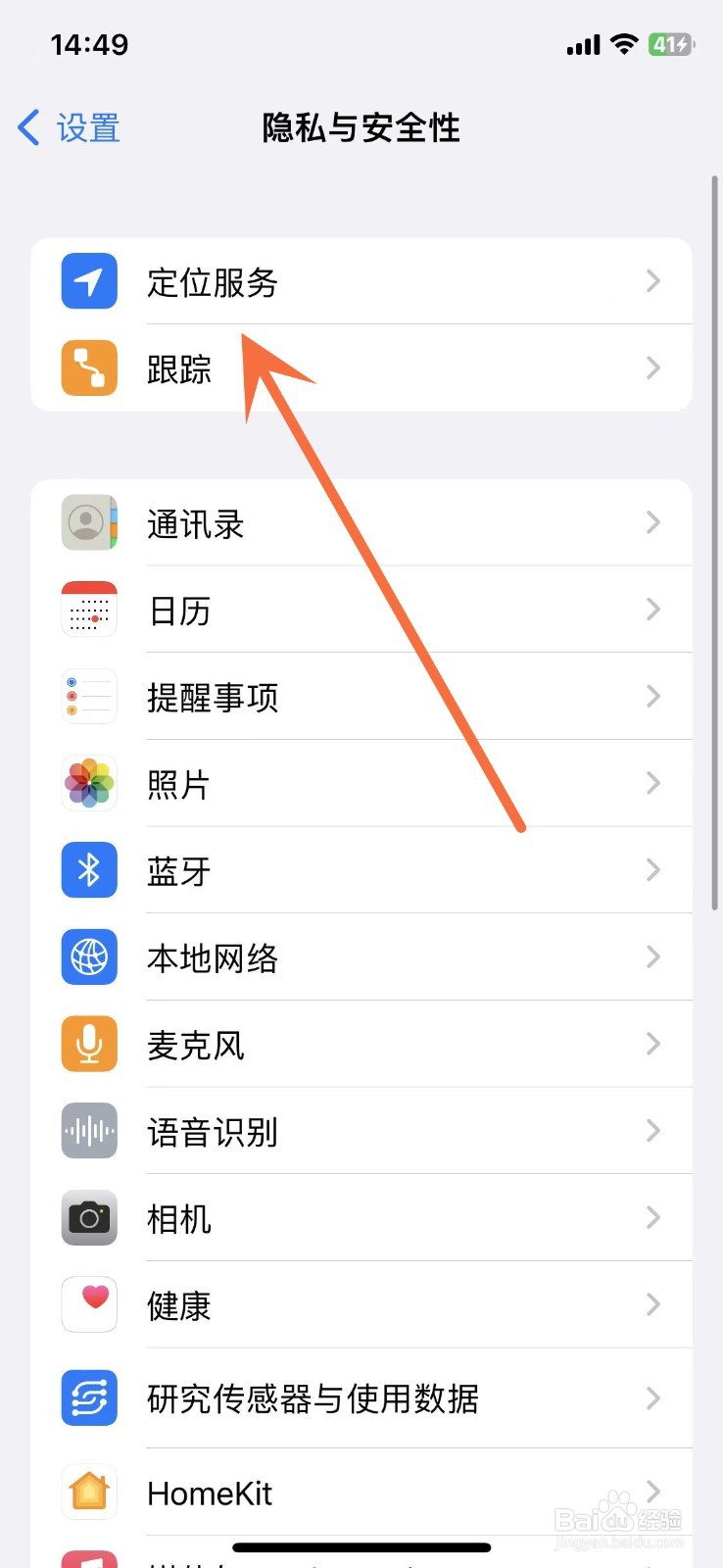Tap the 提醒事项 reminders list icon
The width and height of the screenshot is (723, 1568).
point(89,696)
